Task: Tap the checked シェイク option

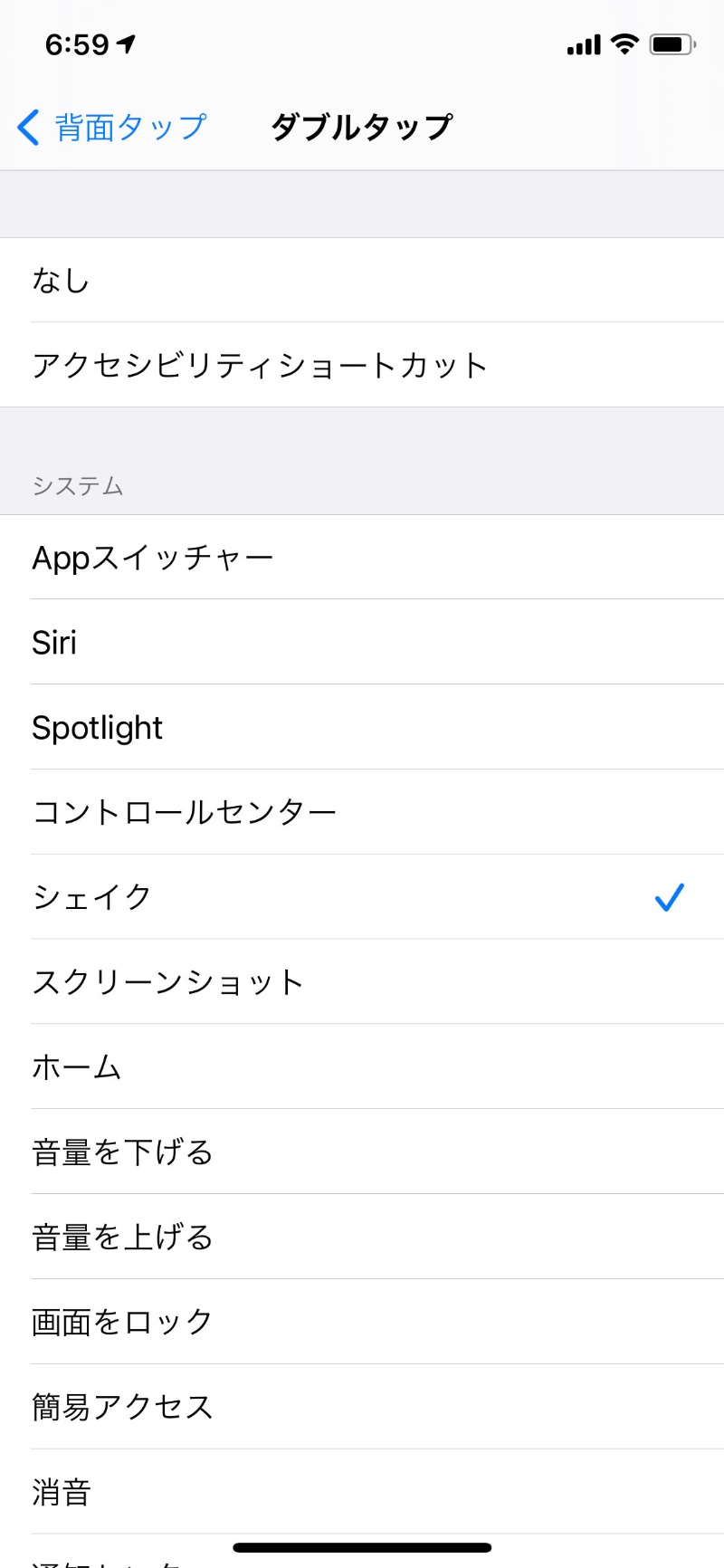Action: point(362,897)
